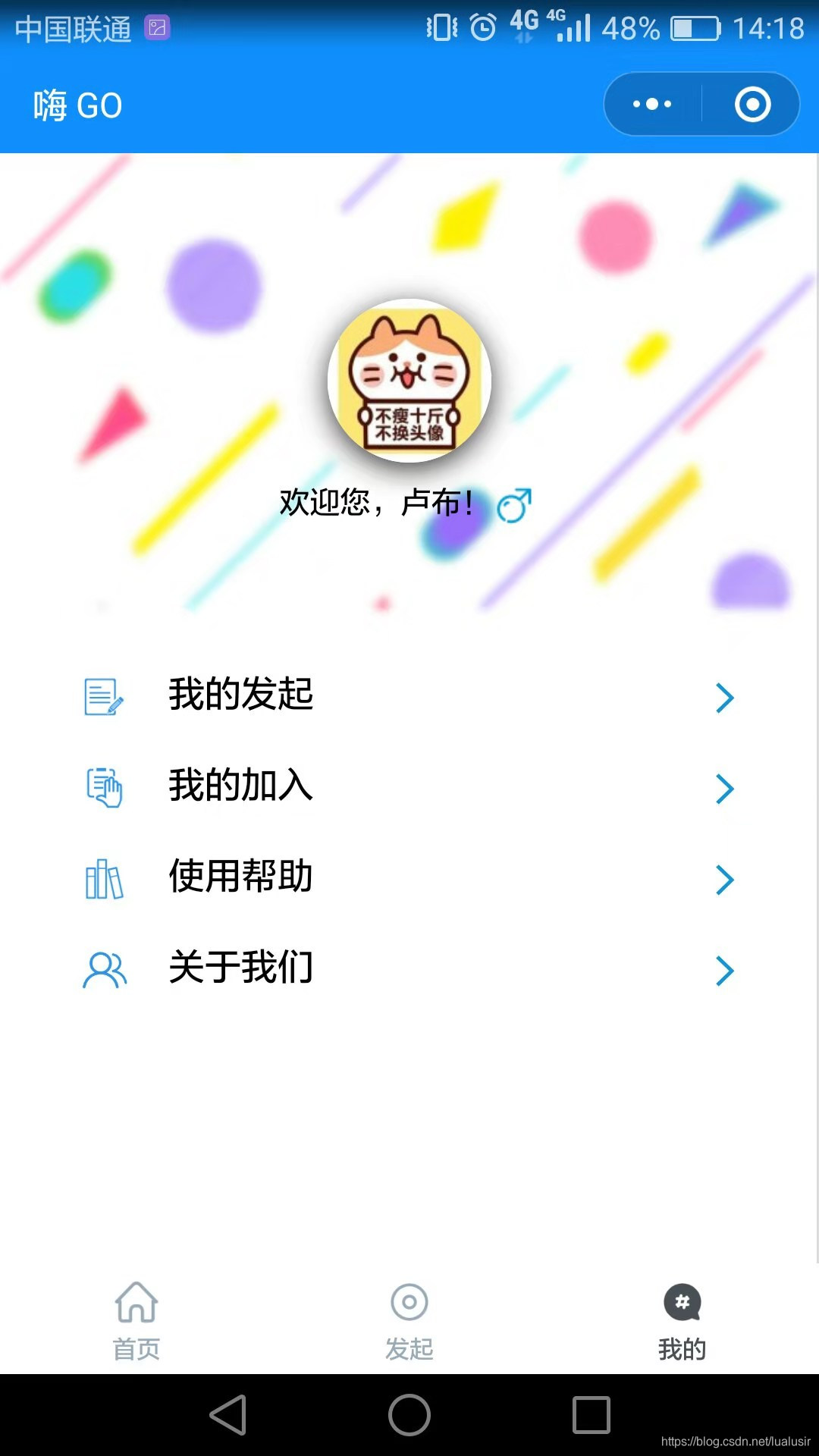Expand 我的发起 via its chevron

tap(724, 698)
